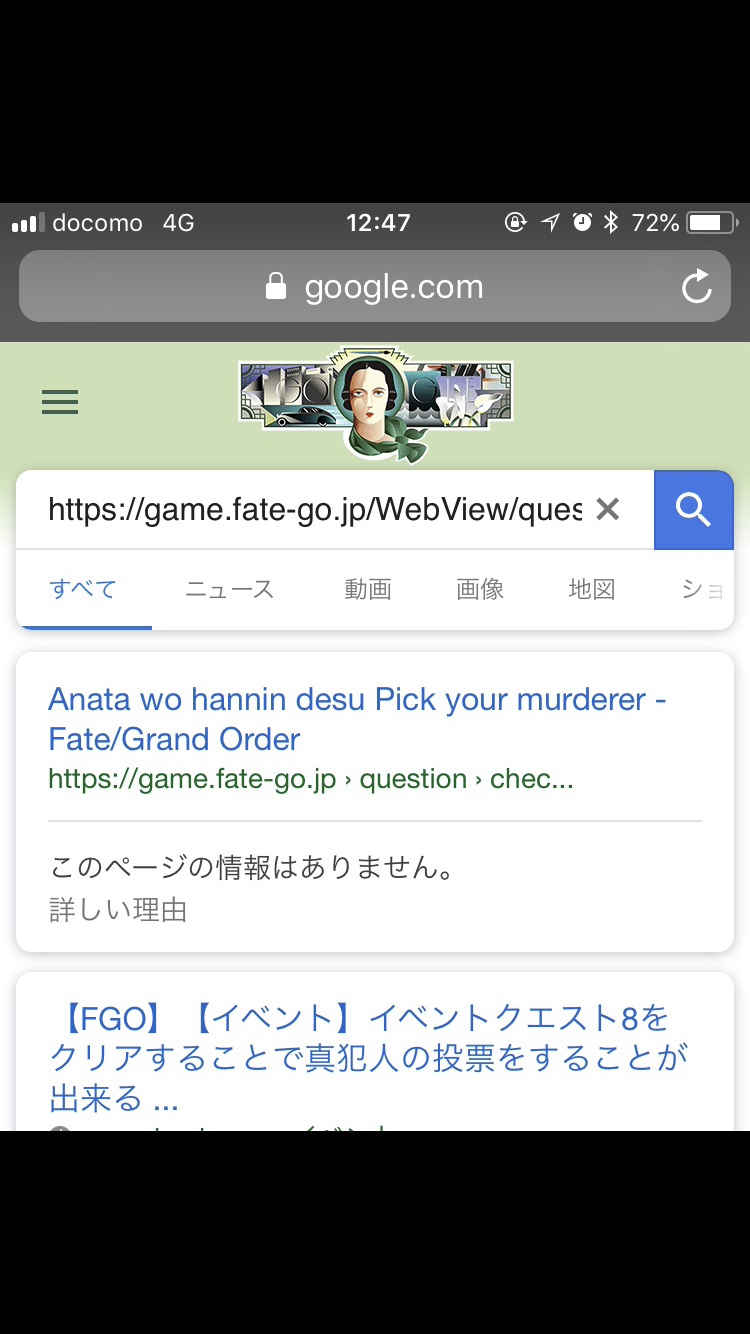Switch to the 画像 tab
Image resolution: width=750 pixels, height=1334 pixels.
[x=479, y=590]
